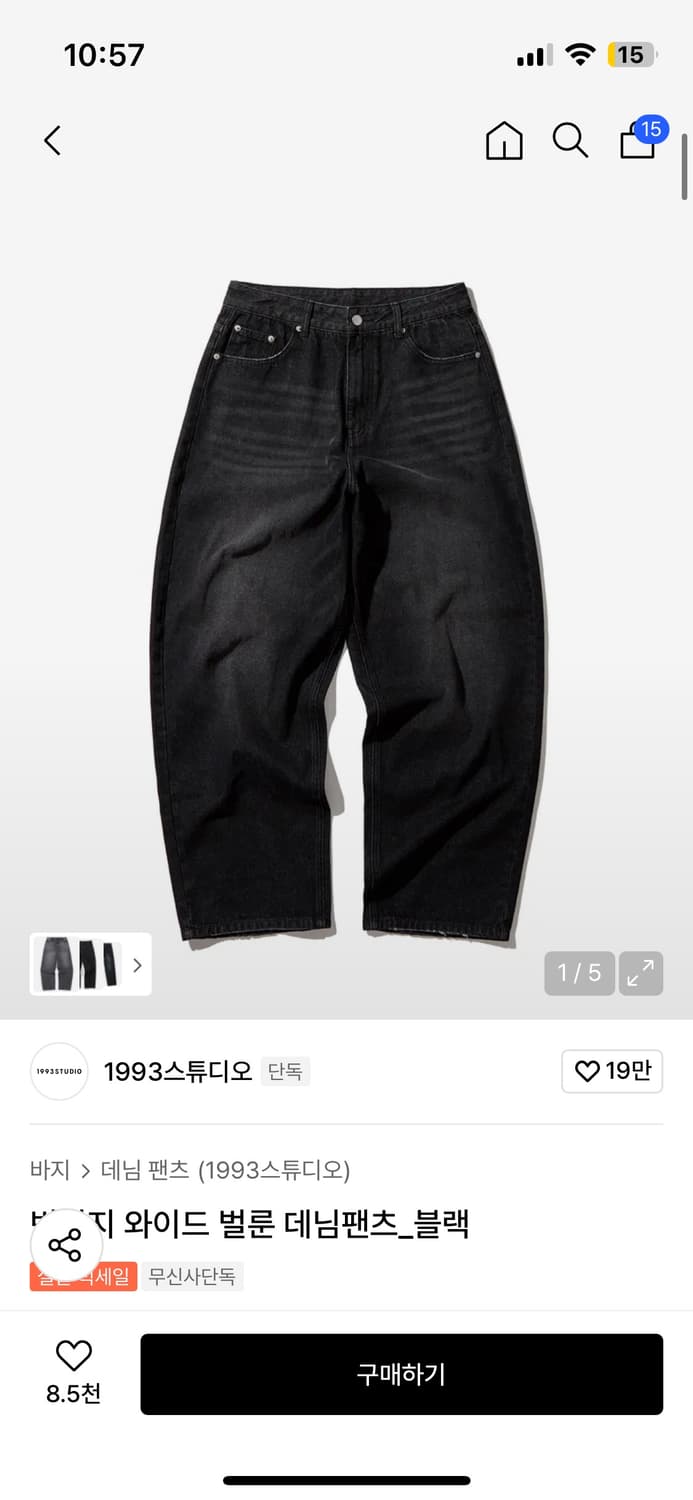The height and width of the screenshot is (1500, 693).
Task: Tap the 구매하기 purchase button
Action: point(401,1374)
